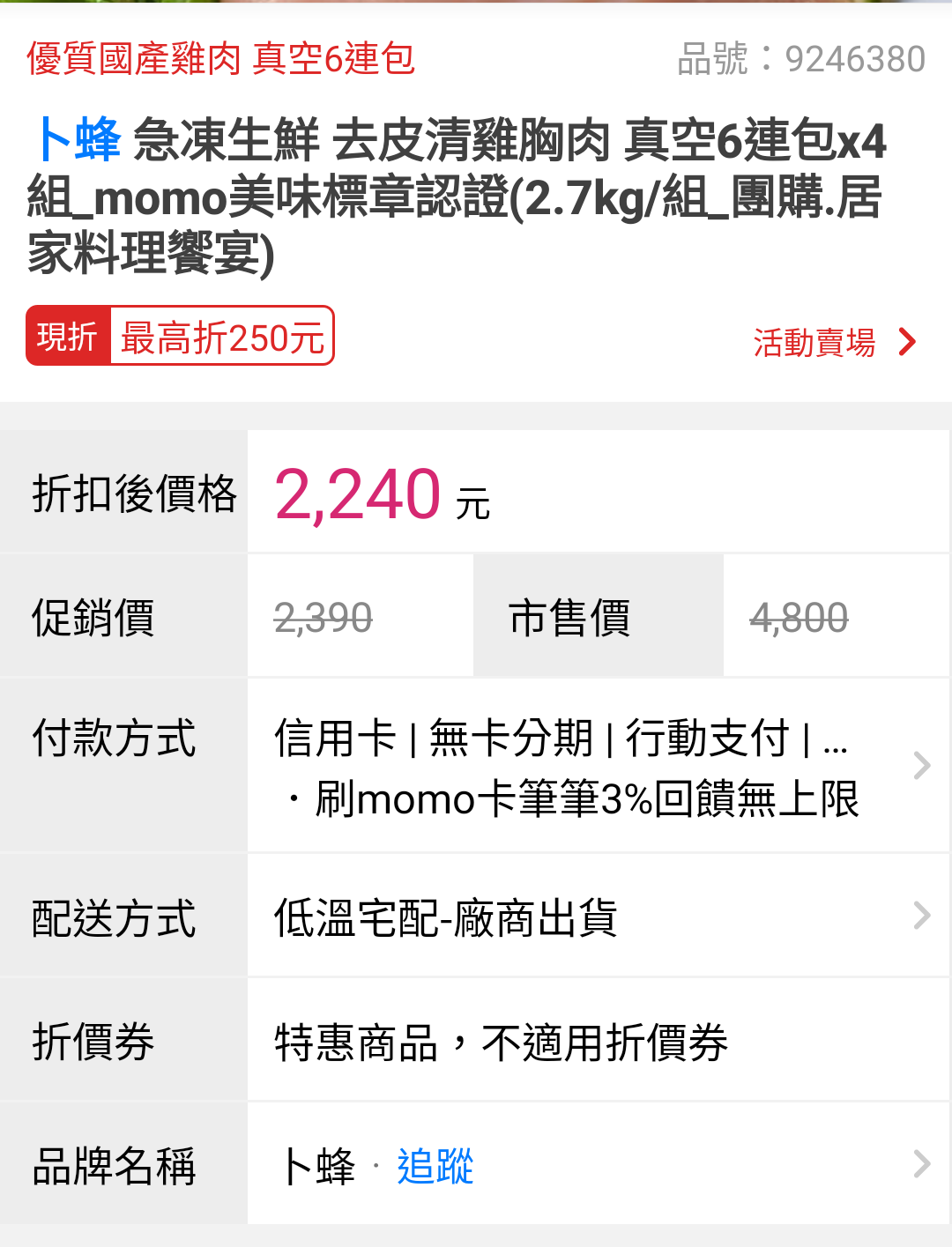Viewport: 952px width, 1247px height.
Task: Follow the 卜蜂 brand via 追蹤
Action: click(435, 1166)
